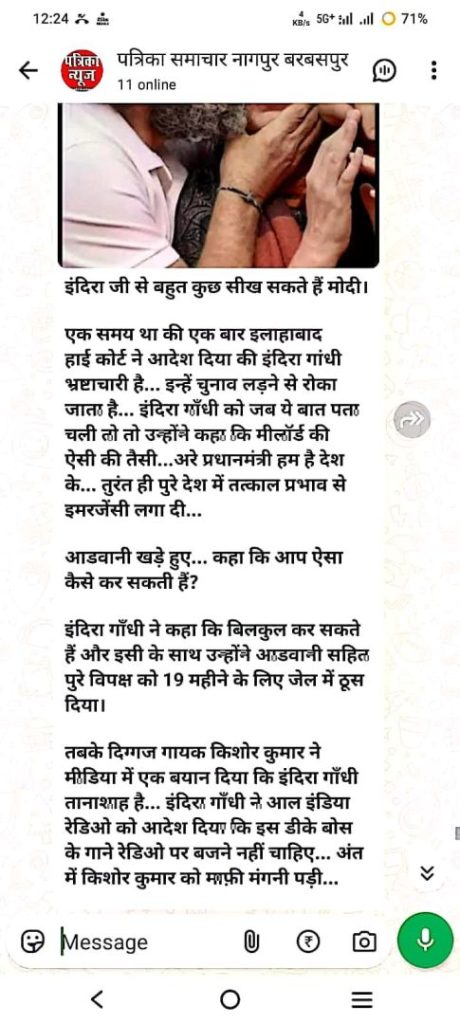Attach a file with the paperclip

[x=252, y=942]
